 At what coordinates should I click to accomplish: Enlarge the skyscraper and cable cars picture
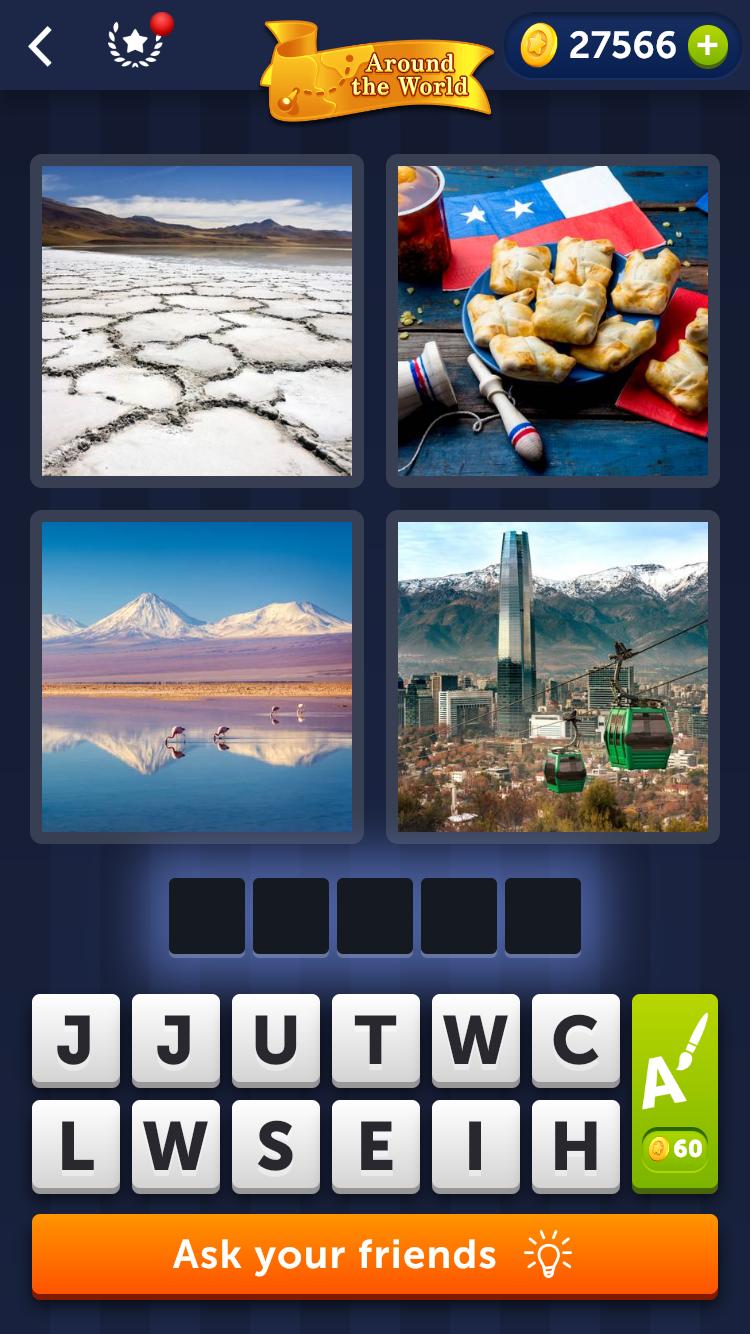(553, 677)
